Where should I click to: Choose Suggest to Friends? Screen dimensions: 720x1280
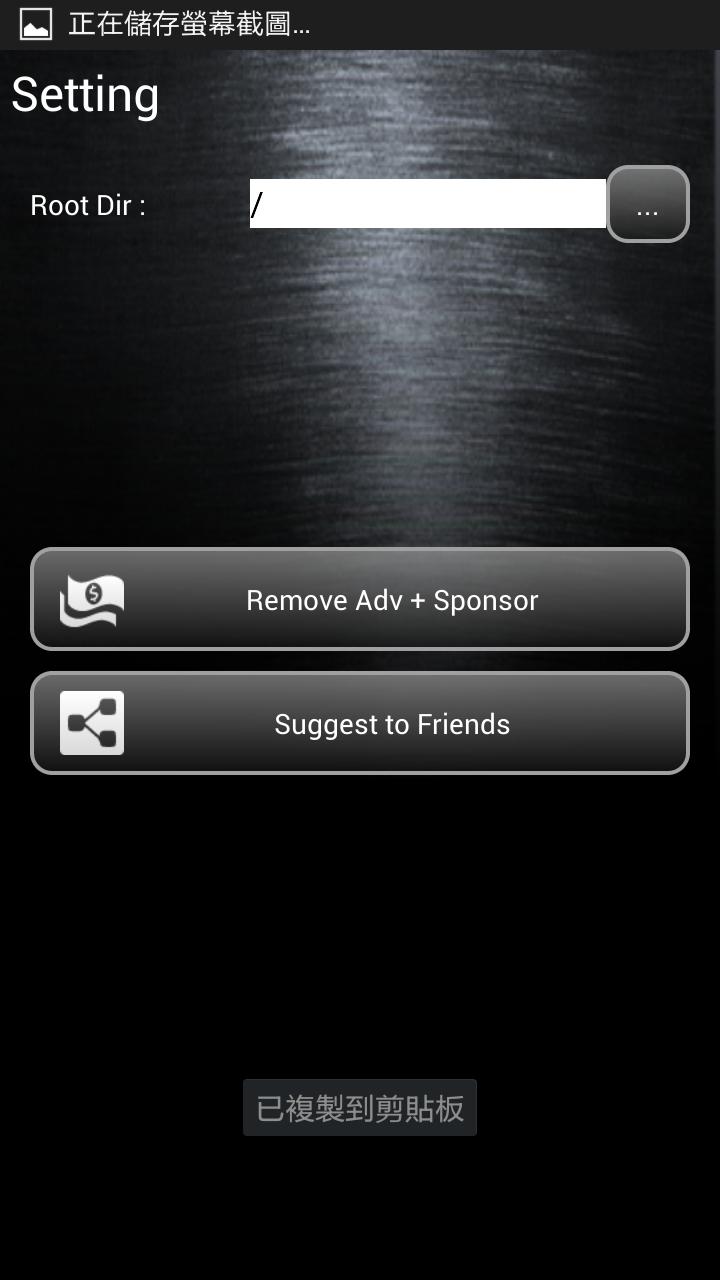pyautogui.click(x=360, y=724)
